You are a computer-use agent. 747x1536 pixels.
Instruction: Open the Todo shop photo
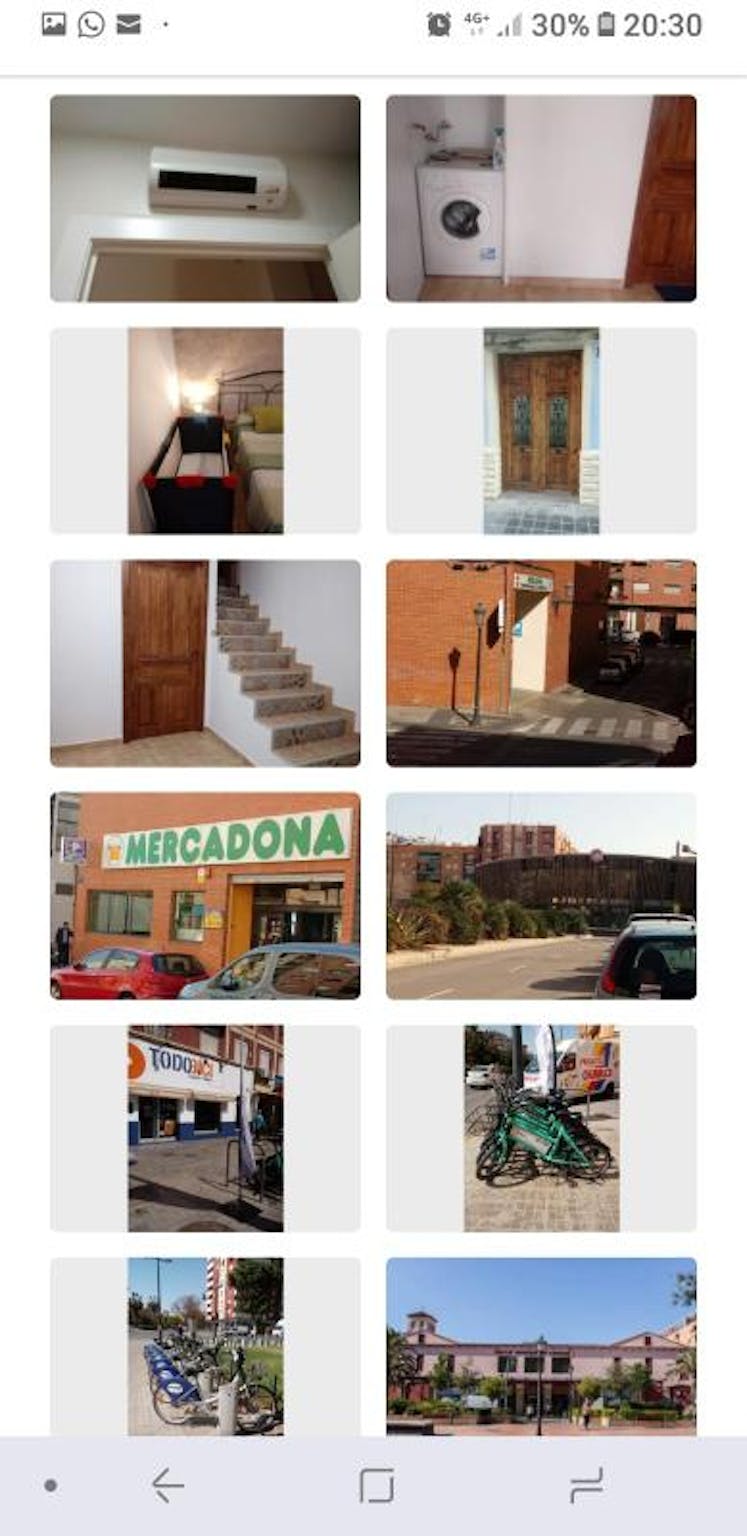pos(205,1128)
